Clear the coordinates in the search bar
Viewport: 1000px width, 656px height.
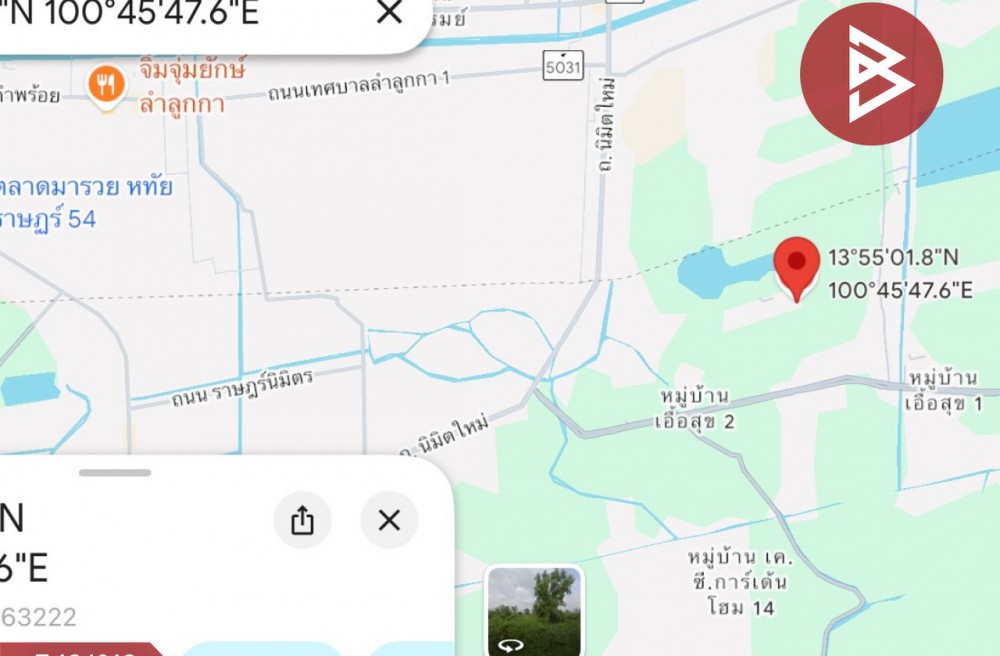coord(389,13)
